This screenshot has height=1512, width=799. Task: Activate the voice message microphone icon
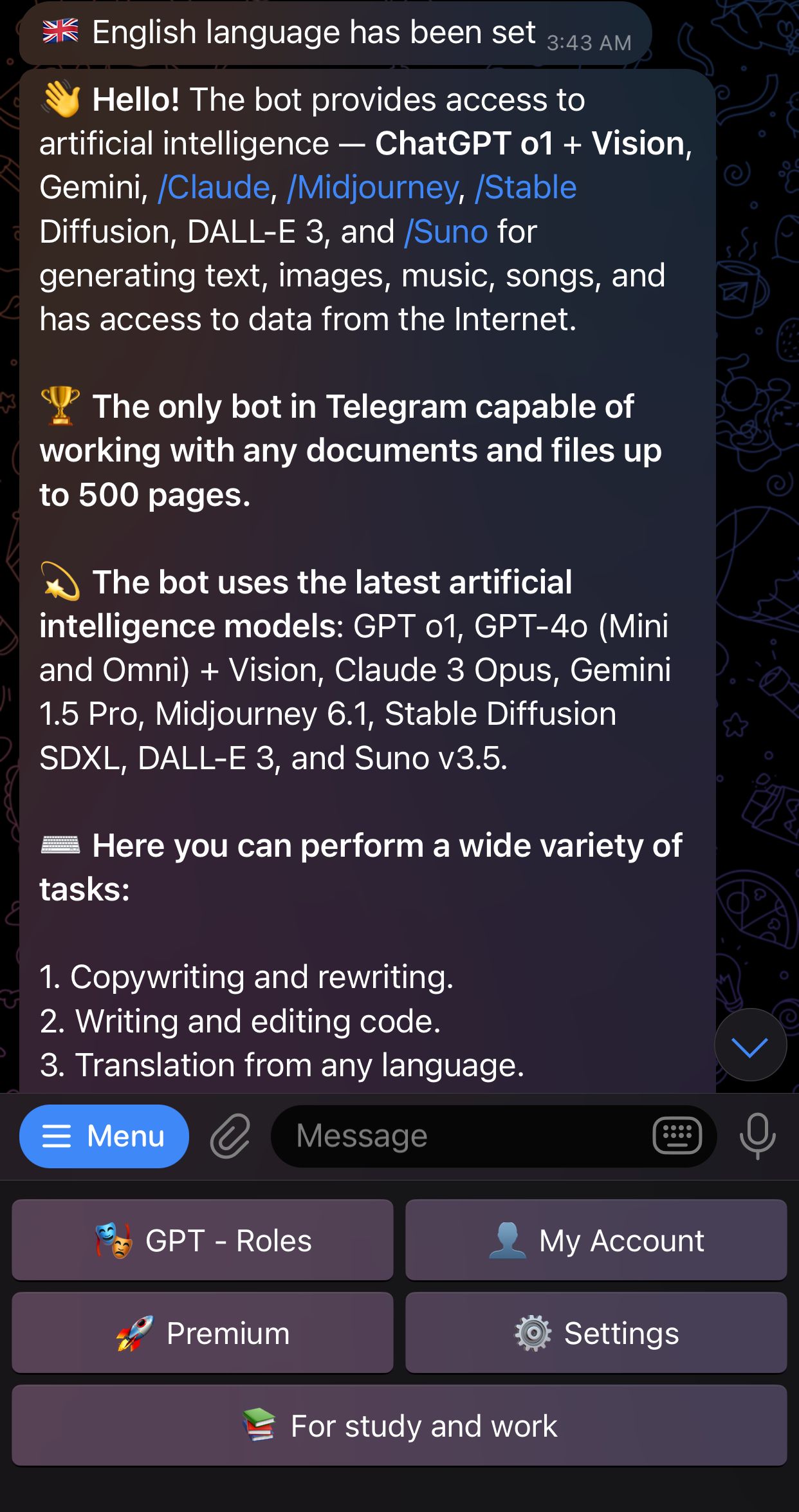(758, 1135)
